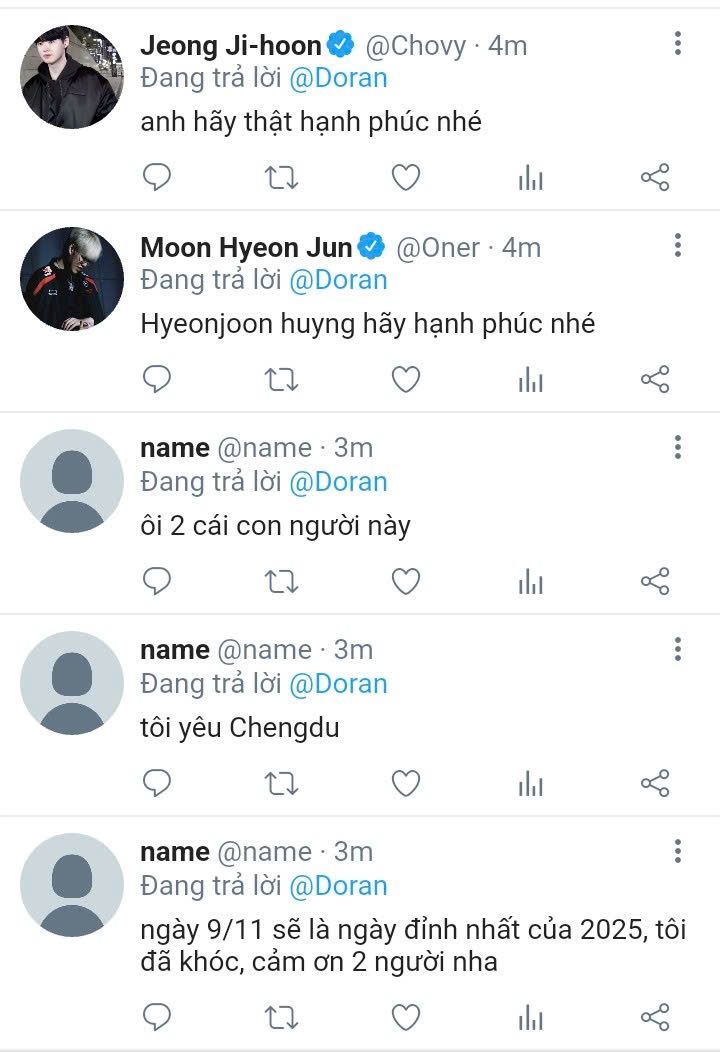Open overflow menu on Jeong Ji-hoon's tweet
Viewport: 720px width, 1052px height.
click(678, 43)
